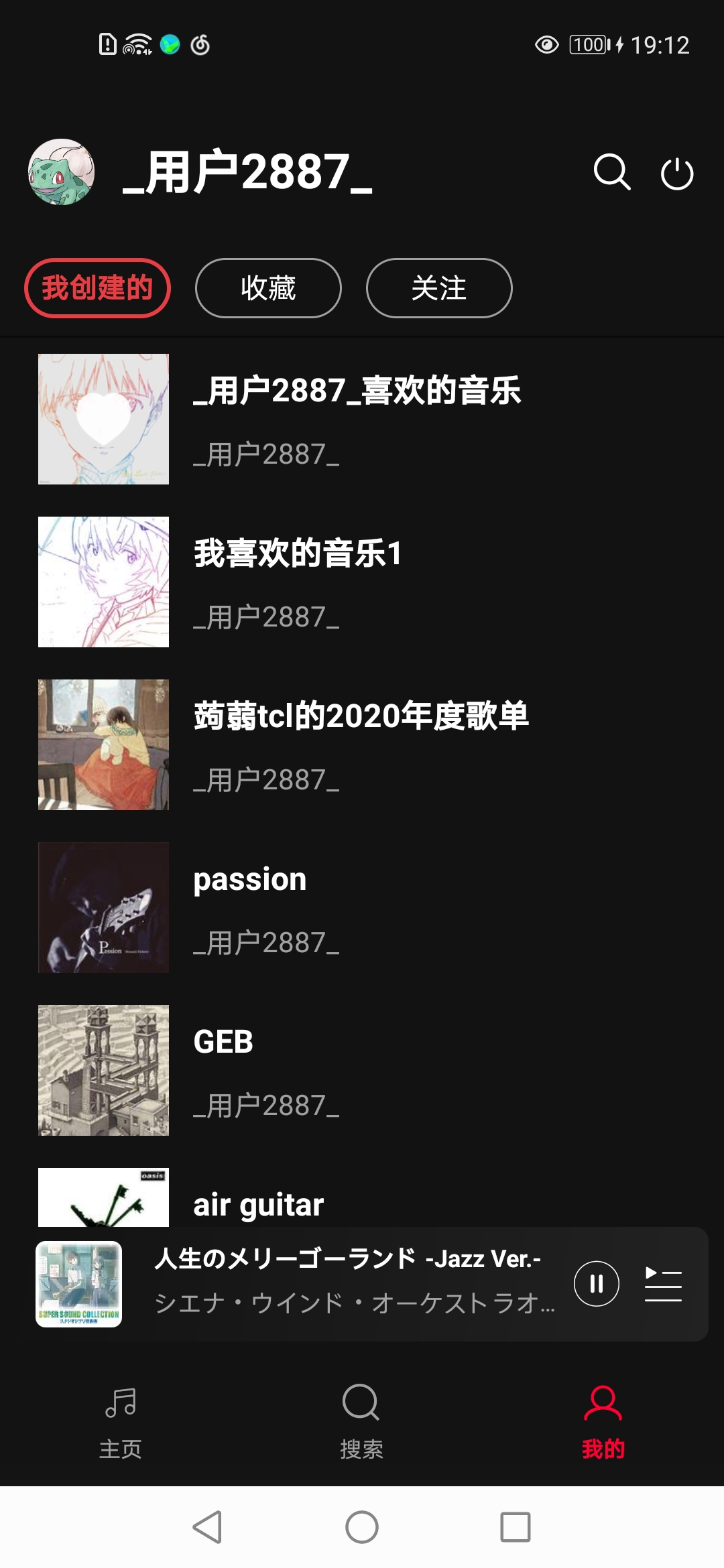724x1568 pixels.
Task: Open the passion playlist
Action: (249, 907)
